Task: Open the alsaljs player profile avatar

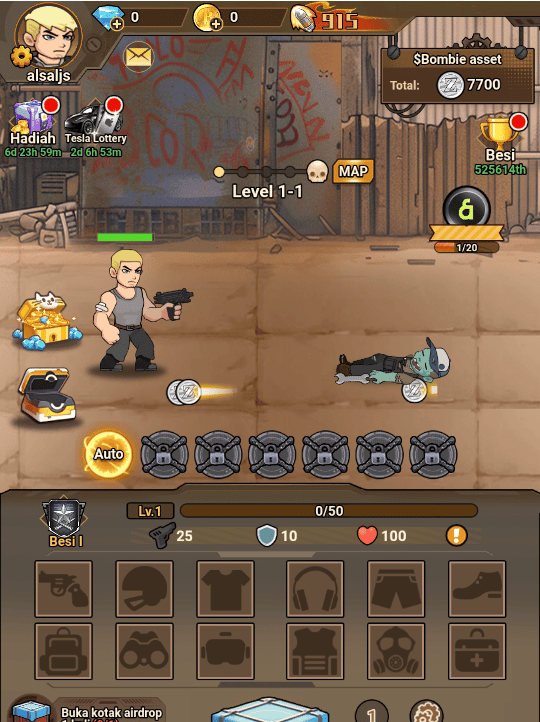Action: 48,36
